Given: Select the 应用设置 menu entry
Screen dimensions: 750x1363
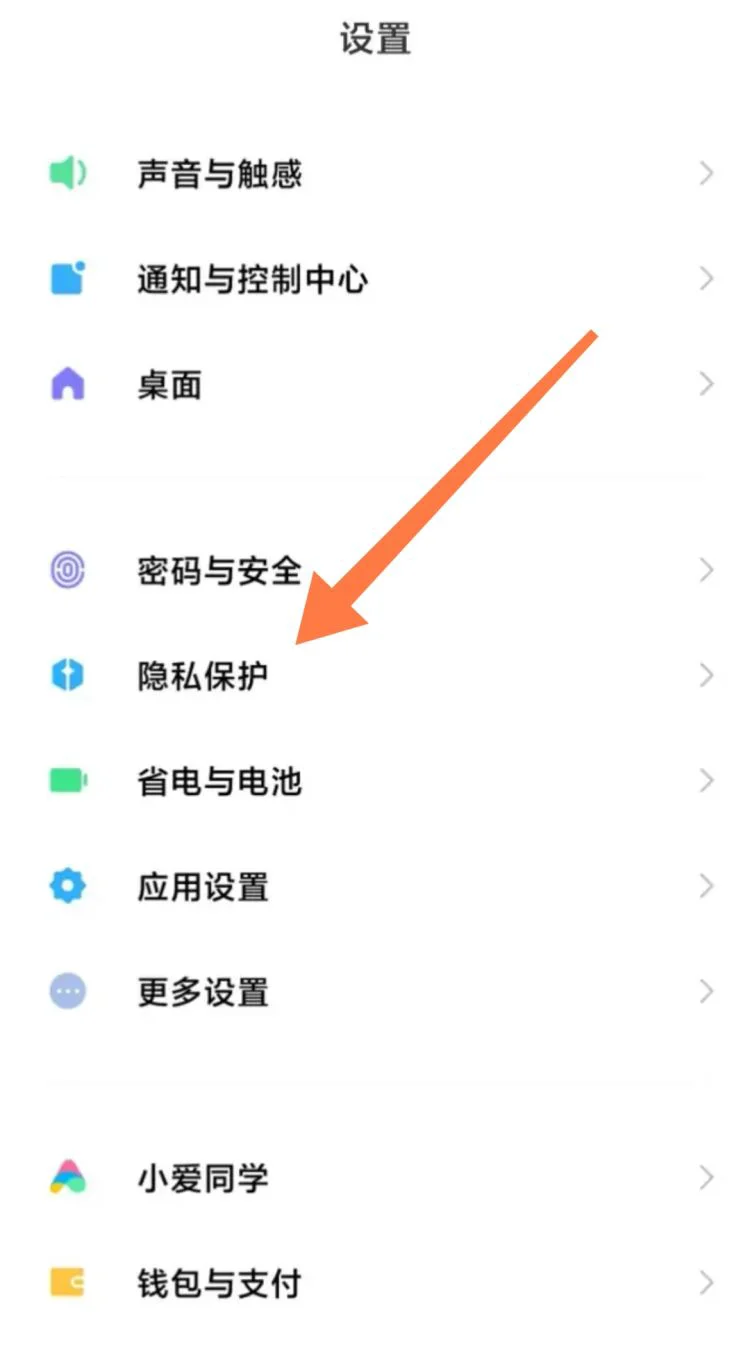Looking at the screenshot, I should coord(375,886).
